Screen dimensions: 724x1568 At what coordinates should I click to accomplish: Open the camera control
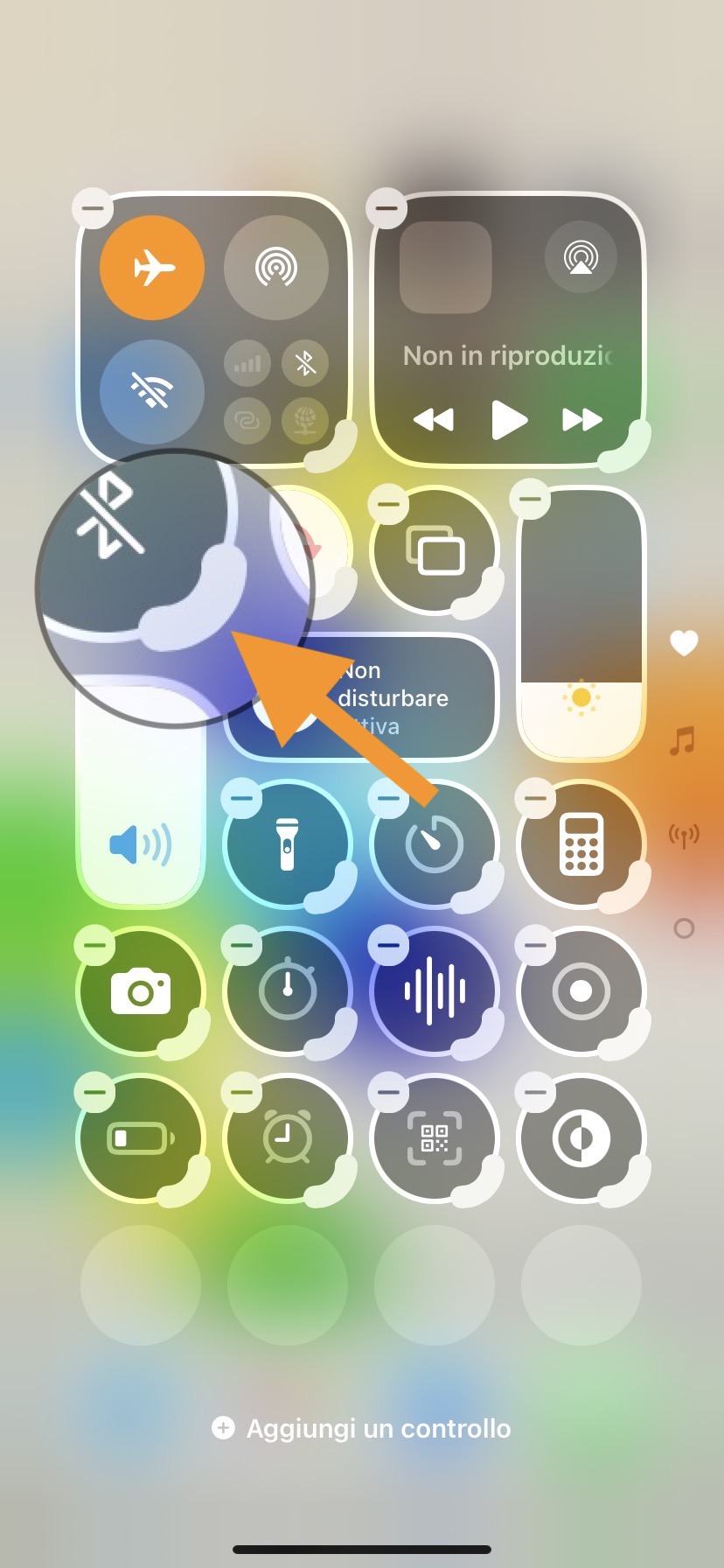tap(141, 991)
